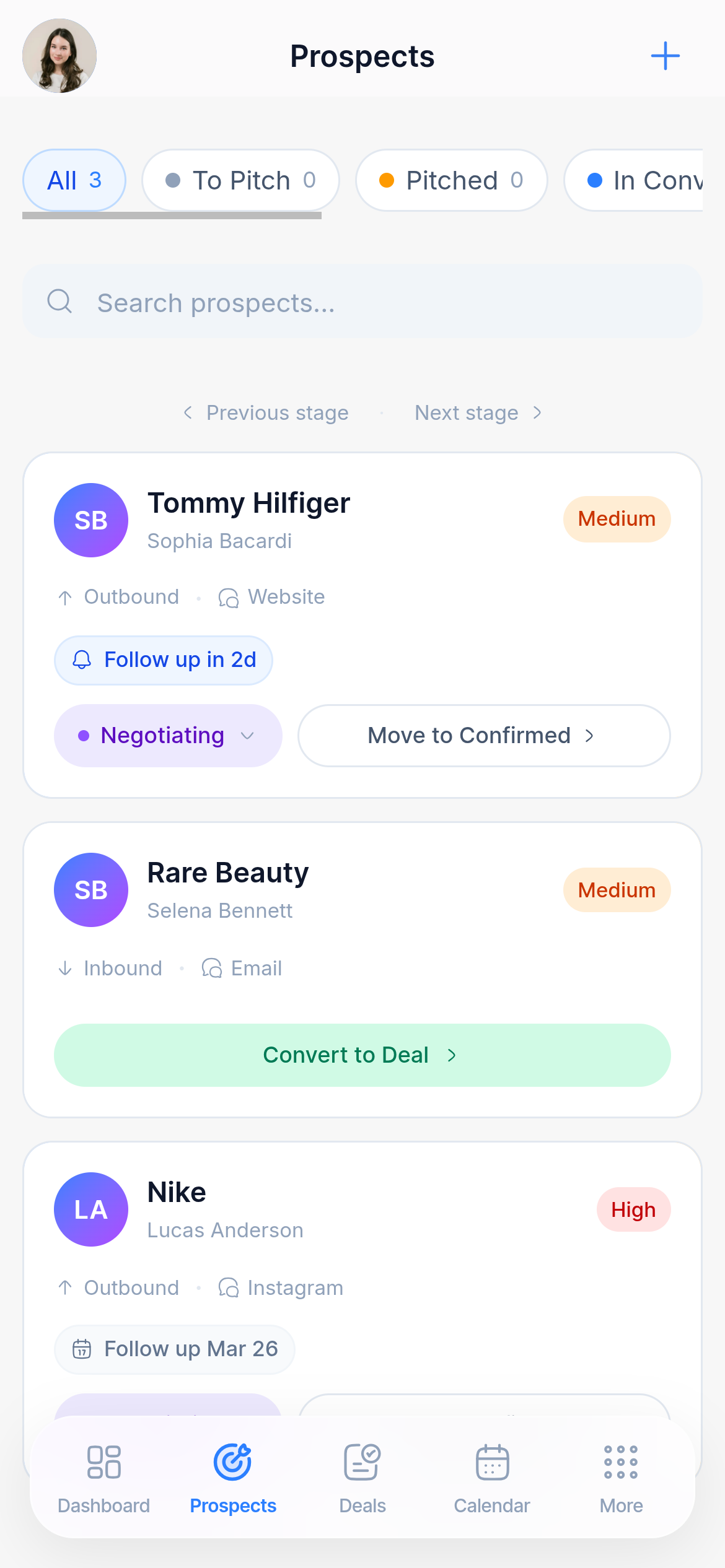725x1568 pixels.
Task: Tap the High priority badge on Nike
Action: pos(633,1209)
